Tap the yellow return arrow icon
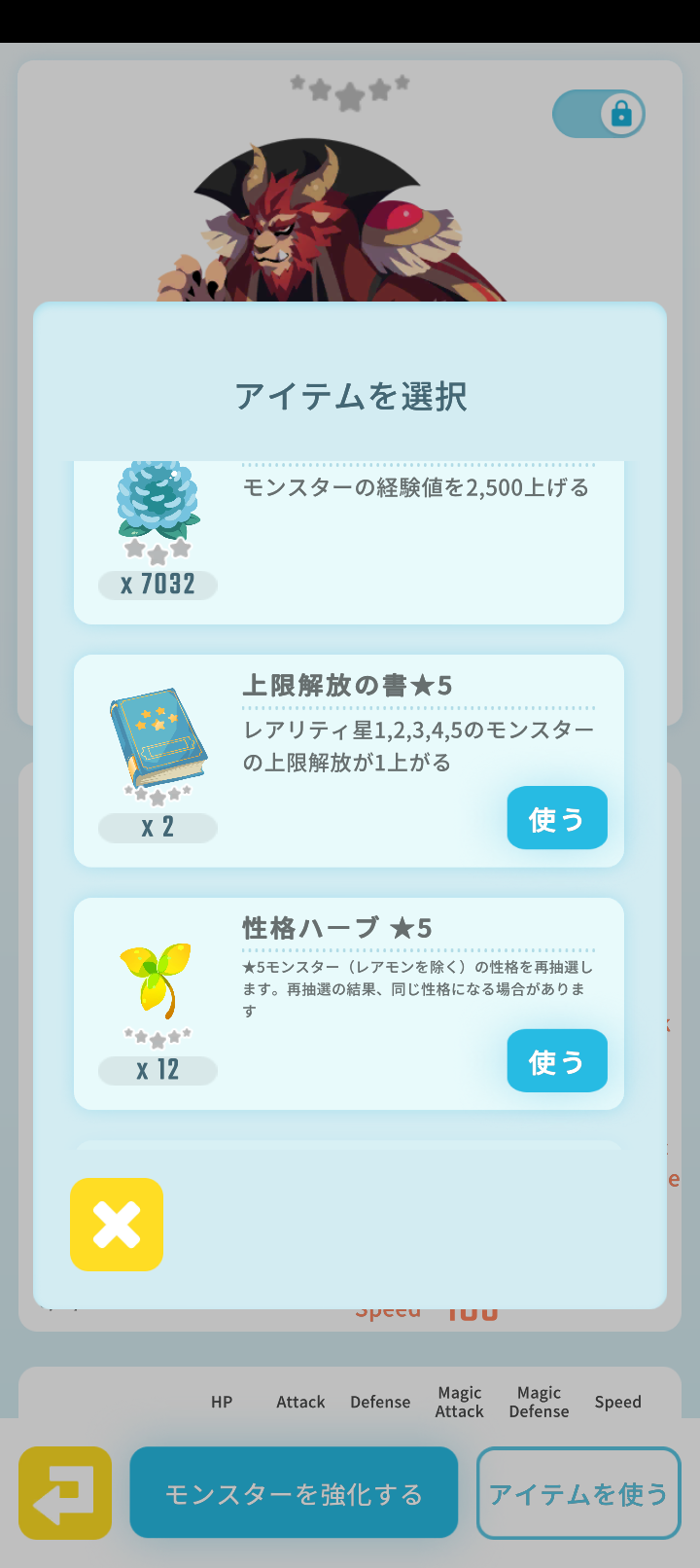The image size is (700, 1568). click(64, 1492)
